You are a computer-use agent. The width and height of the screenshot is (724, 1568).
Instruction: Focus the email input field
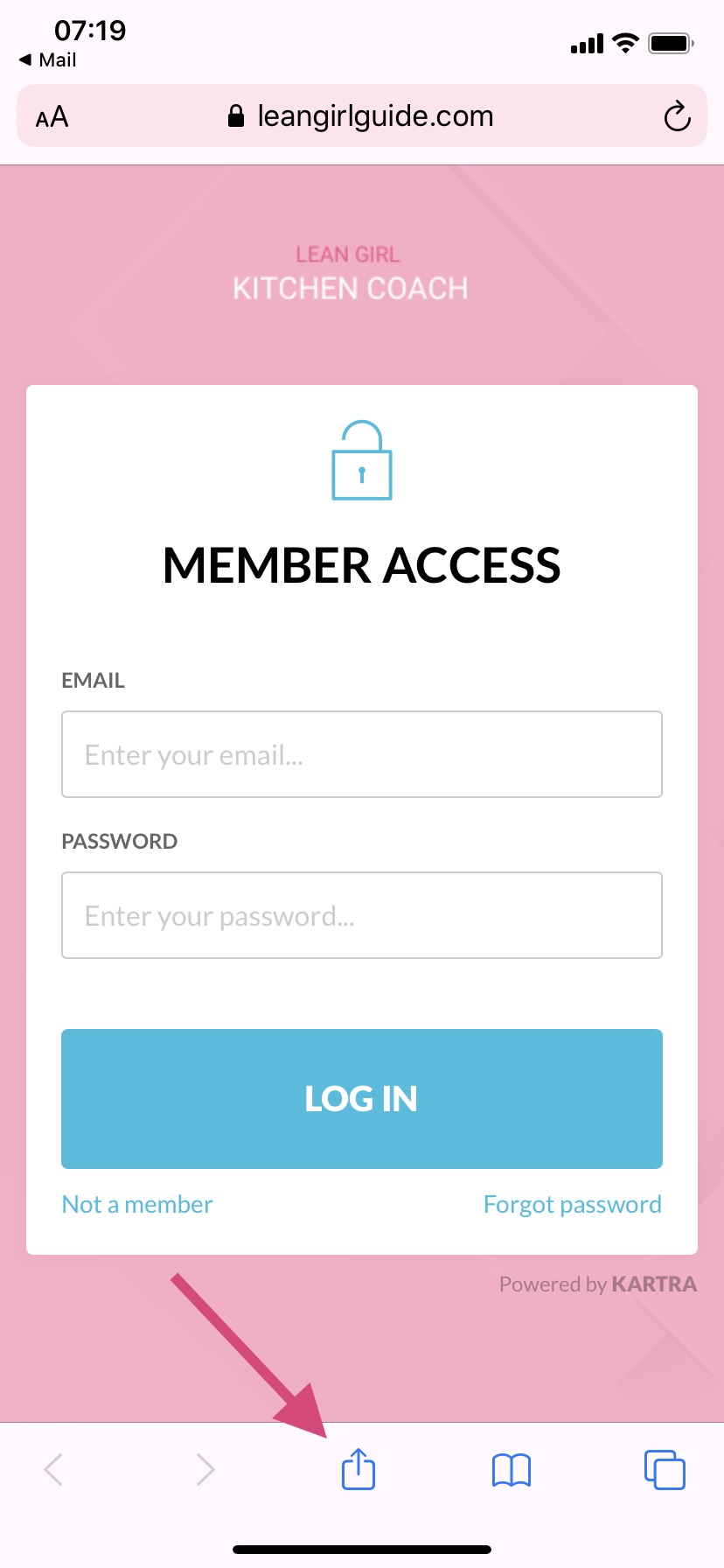362,754
